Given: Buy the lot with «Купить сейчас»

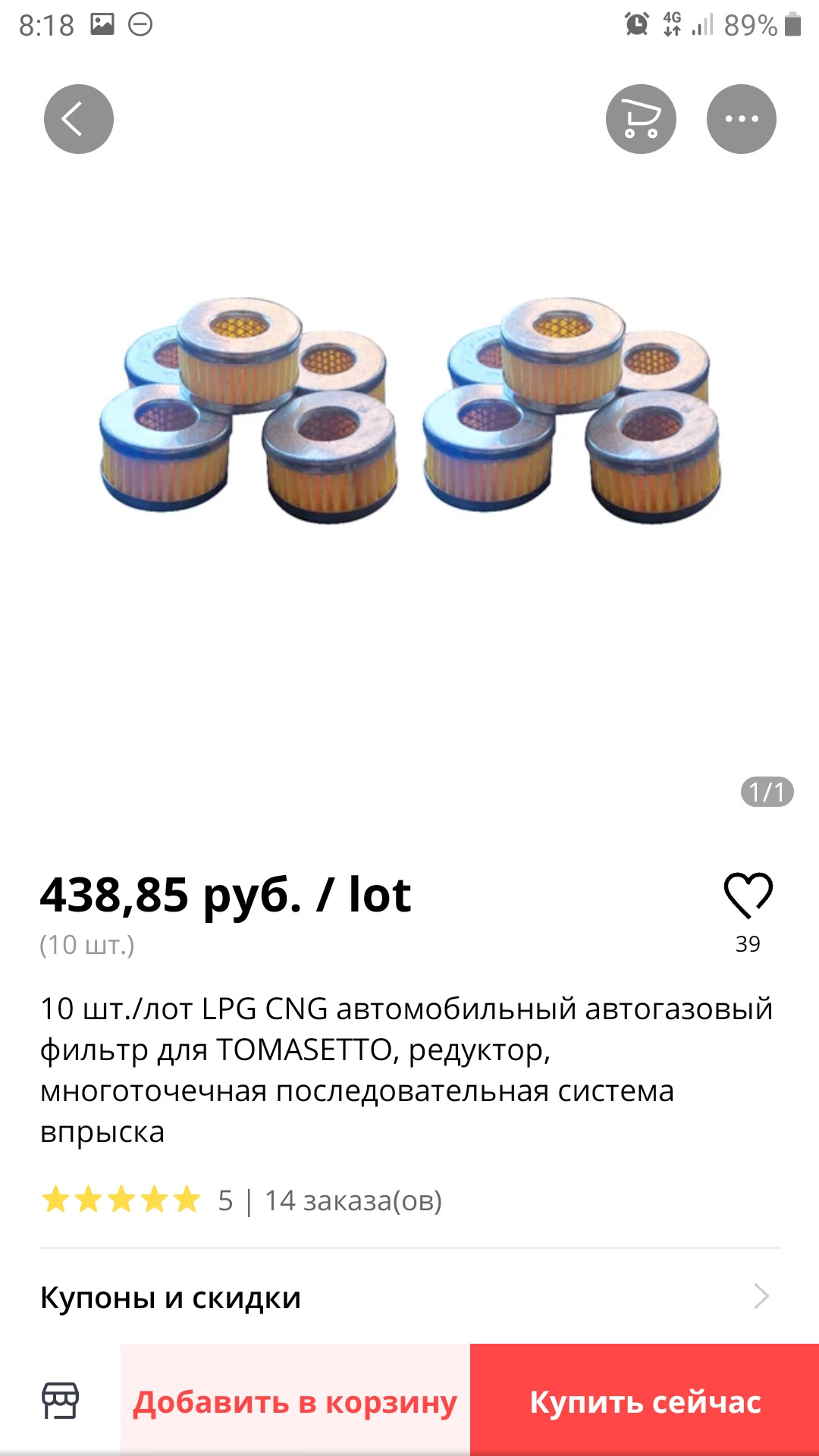Looking at the screenshot, I should click(645, 1401).
